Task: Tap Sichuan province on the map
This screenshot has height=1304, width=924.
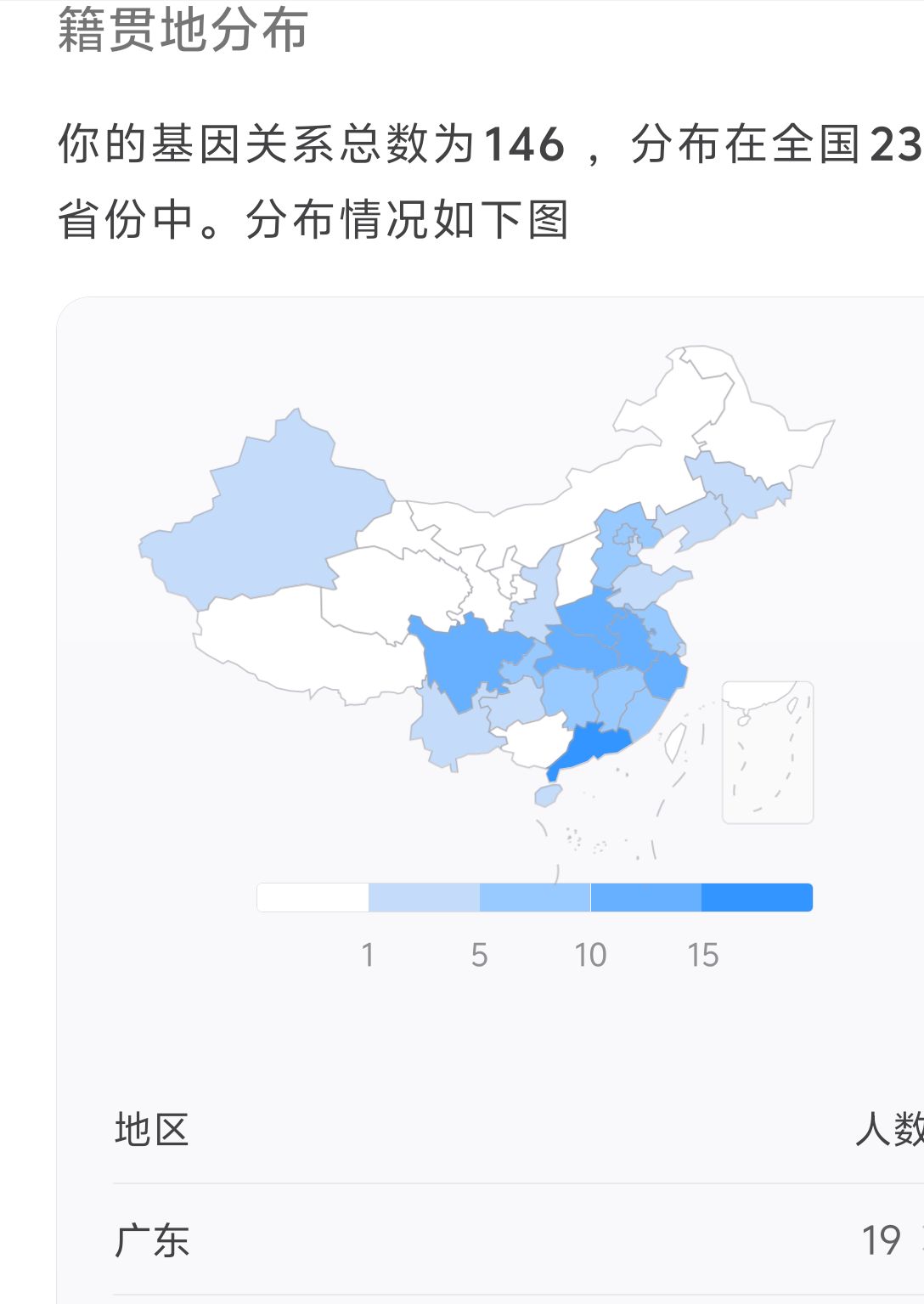Action: pos(467,658)
